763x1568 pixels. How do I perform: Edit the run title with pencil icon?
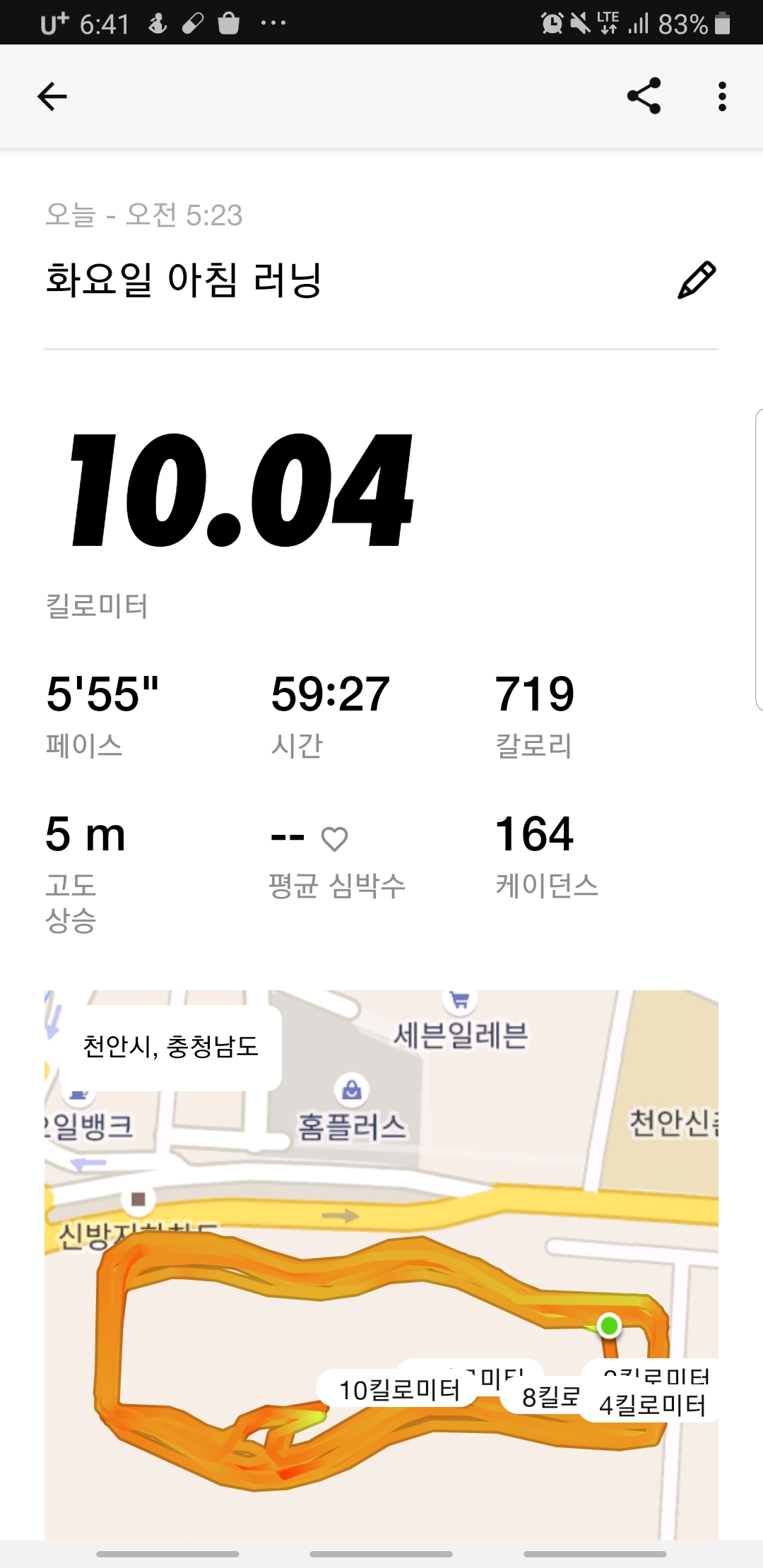coord(697,280)
